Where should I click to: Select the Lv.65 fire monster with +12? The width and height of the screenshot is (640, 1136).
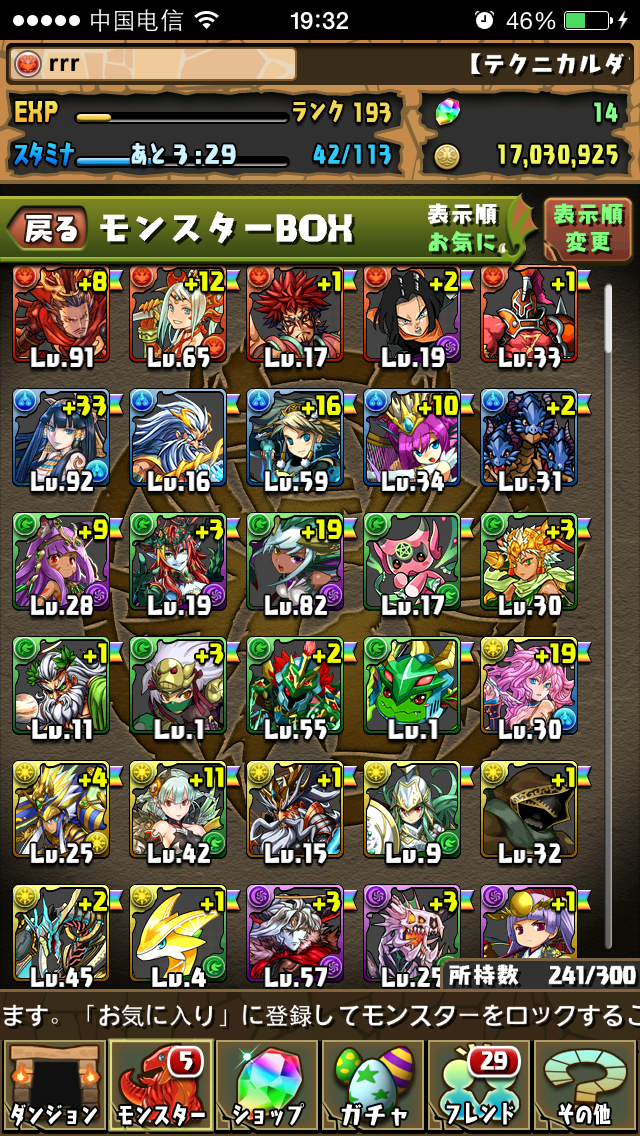coord(177,315)
